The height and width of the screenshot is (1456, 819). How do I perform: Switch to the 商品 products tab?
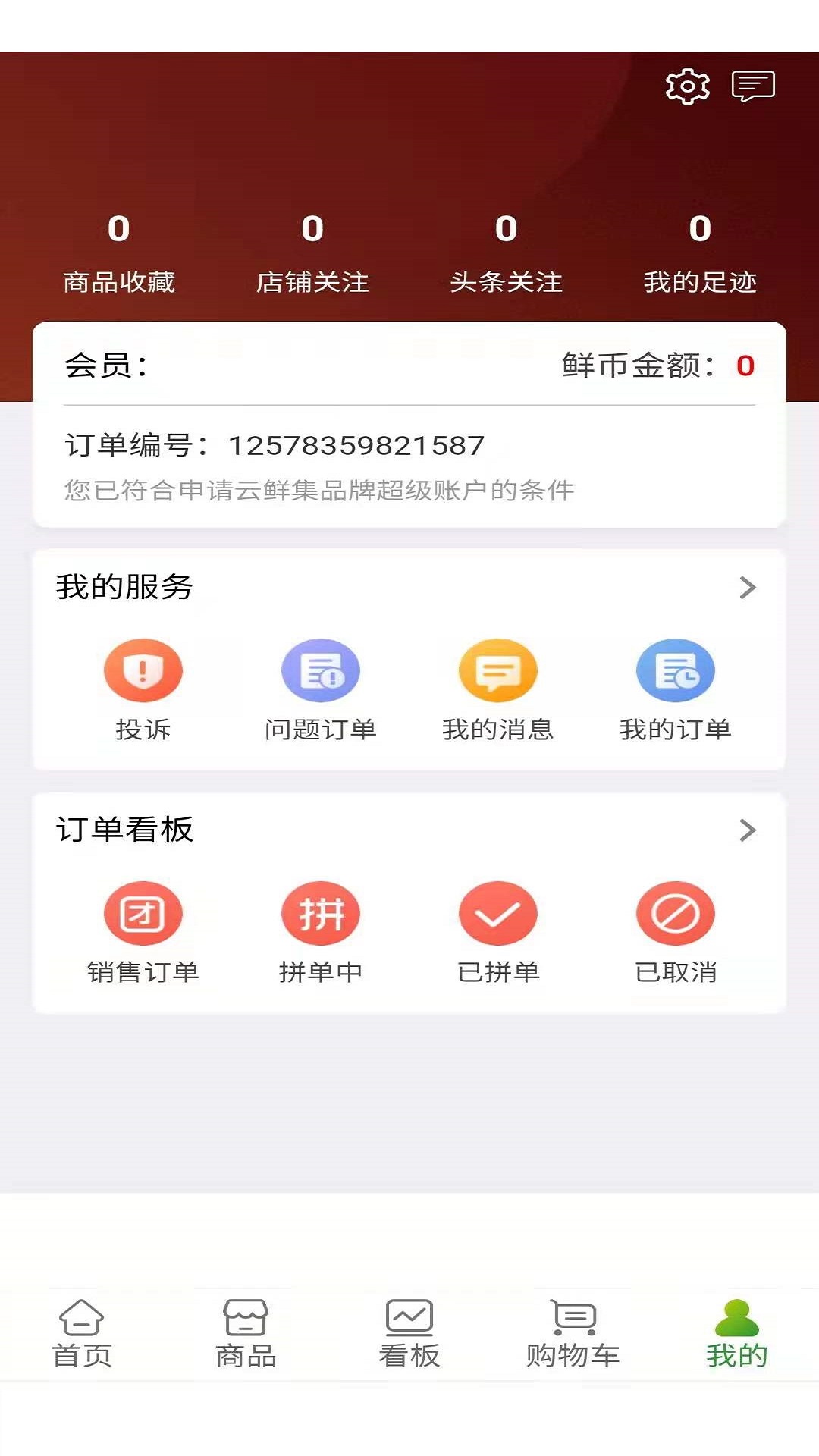coord(246,1335)
